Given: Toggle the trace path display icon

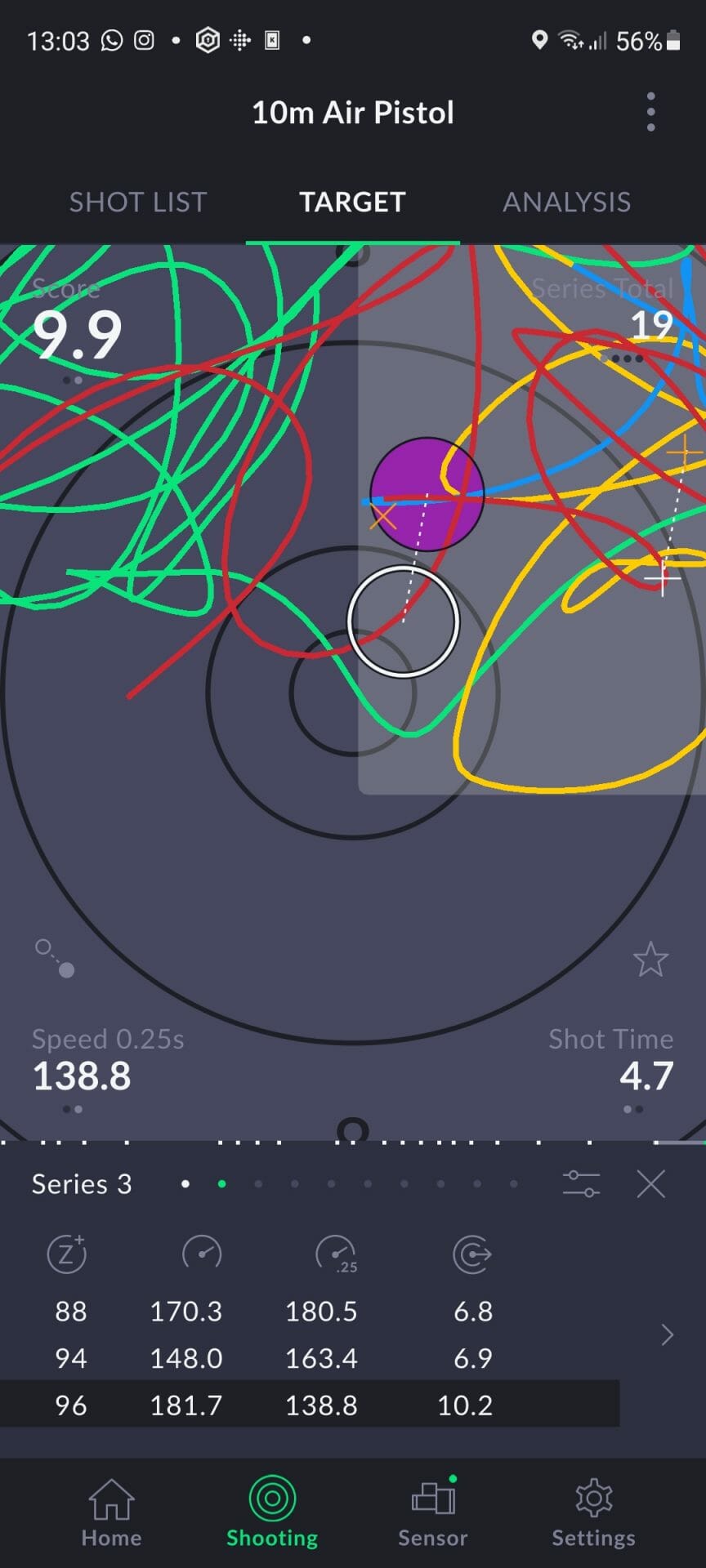Looking at the screenshot, I should coord(55,959).
